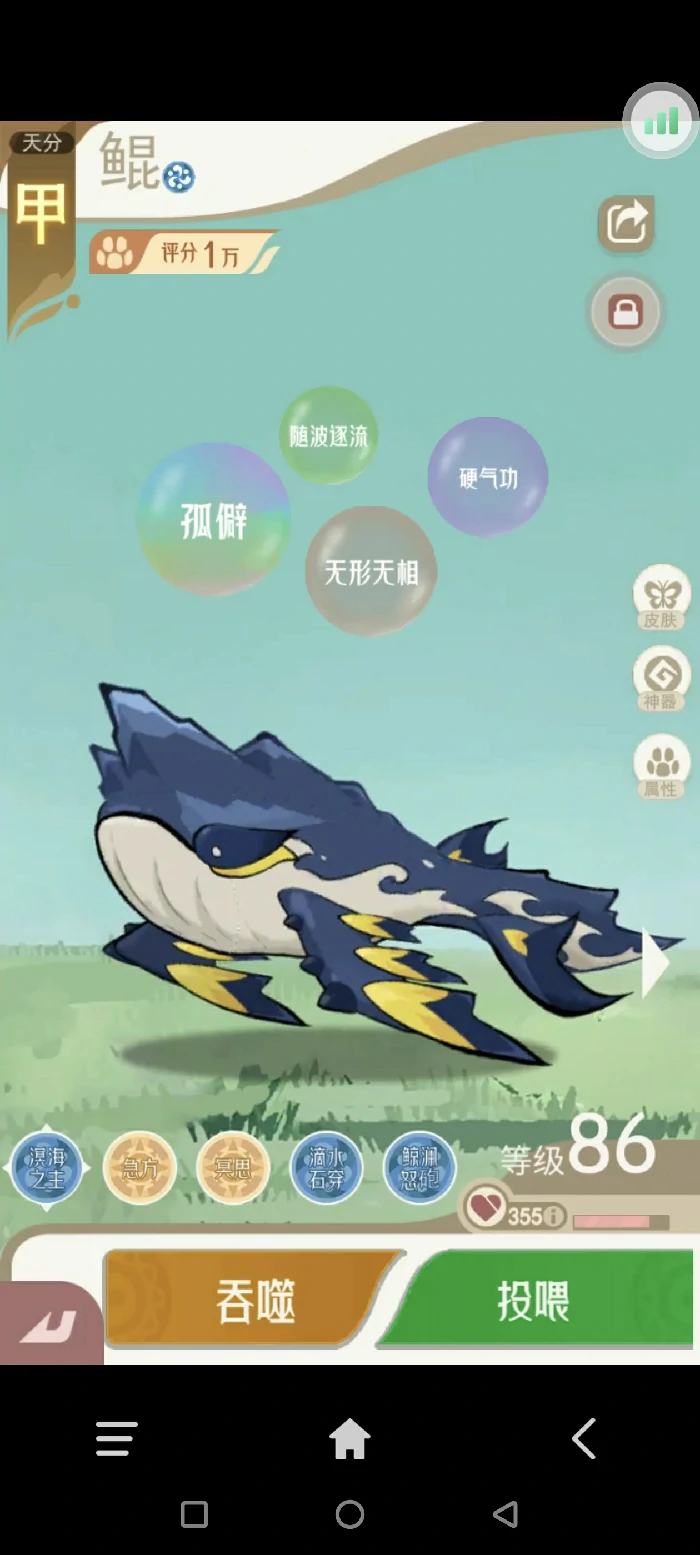Screen dimensions: 700x1555
Task: Select the 硬气功 trait bubble
Action: coord(488,477)
